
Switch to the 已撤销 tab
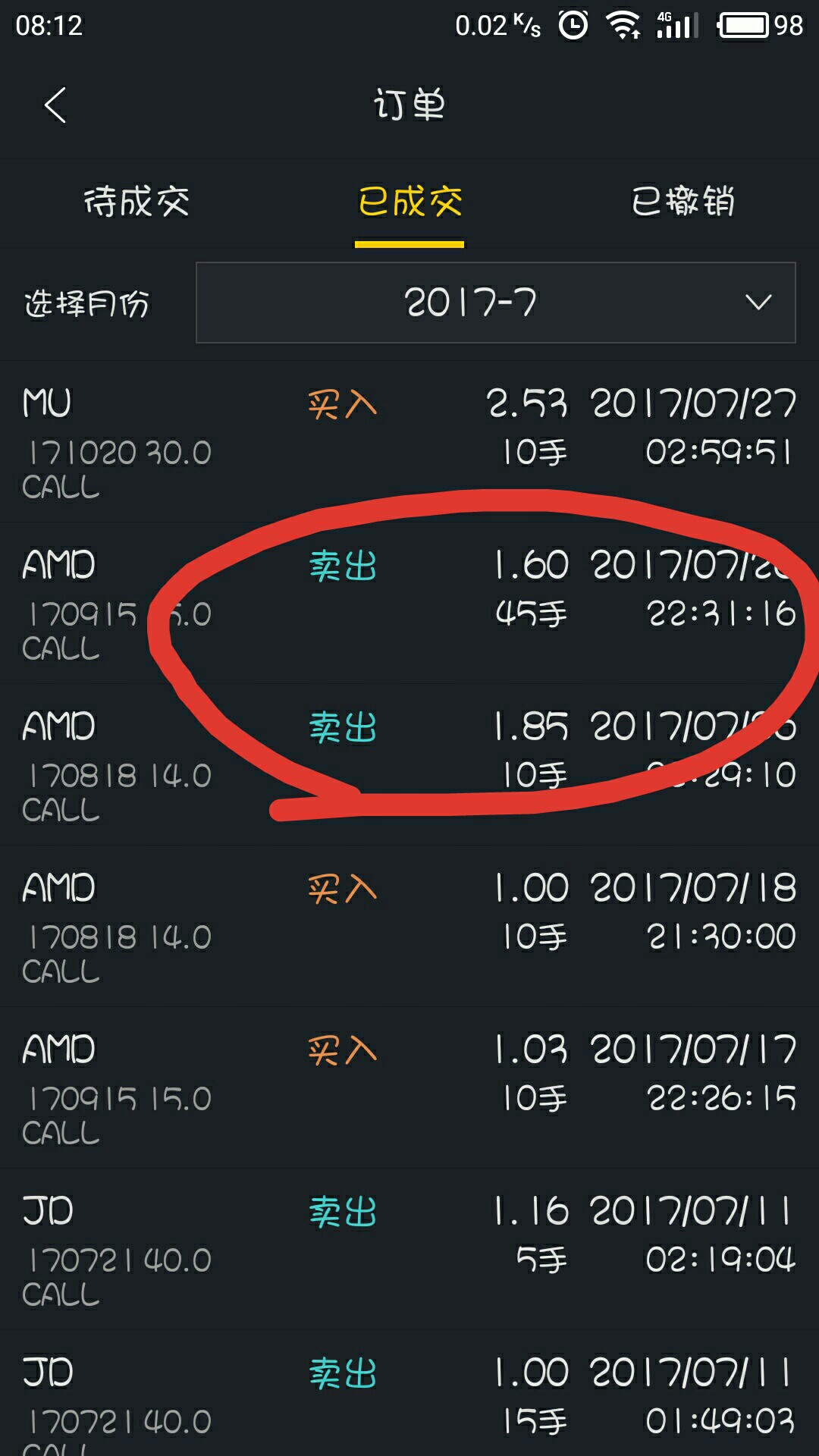(682, 202)
